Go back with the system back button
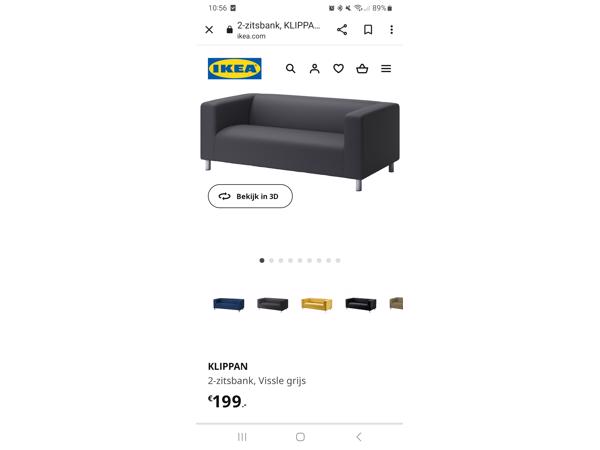Screen dimensions: 600x450 pos(359,437)
